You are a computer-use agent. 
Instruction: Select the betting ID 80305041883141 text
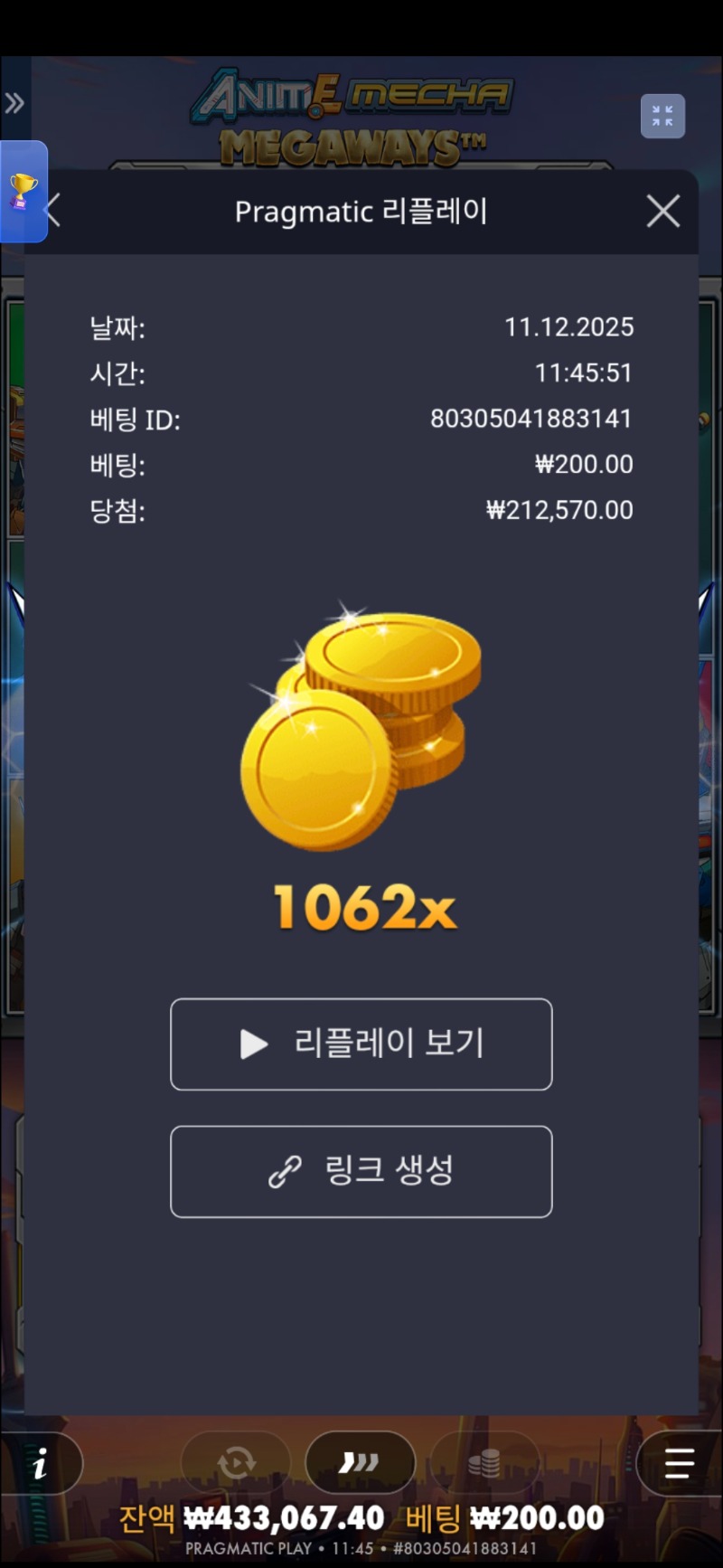533,419
